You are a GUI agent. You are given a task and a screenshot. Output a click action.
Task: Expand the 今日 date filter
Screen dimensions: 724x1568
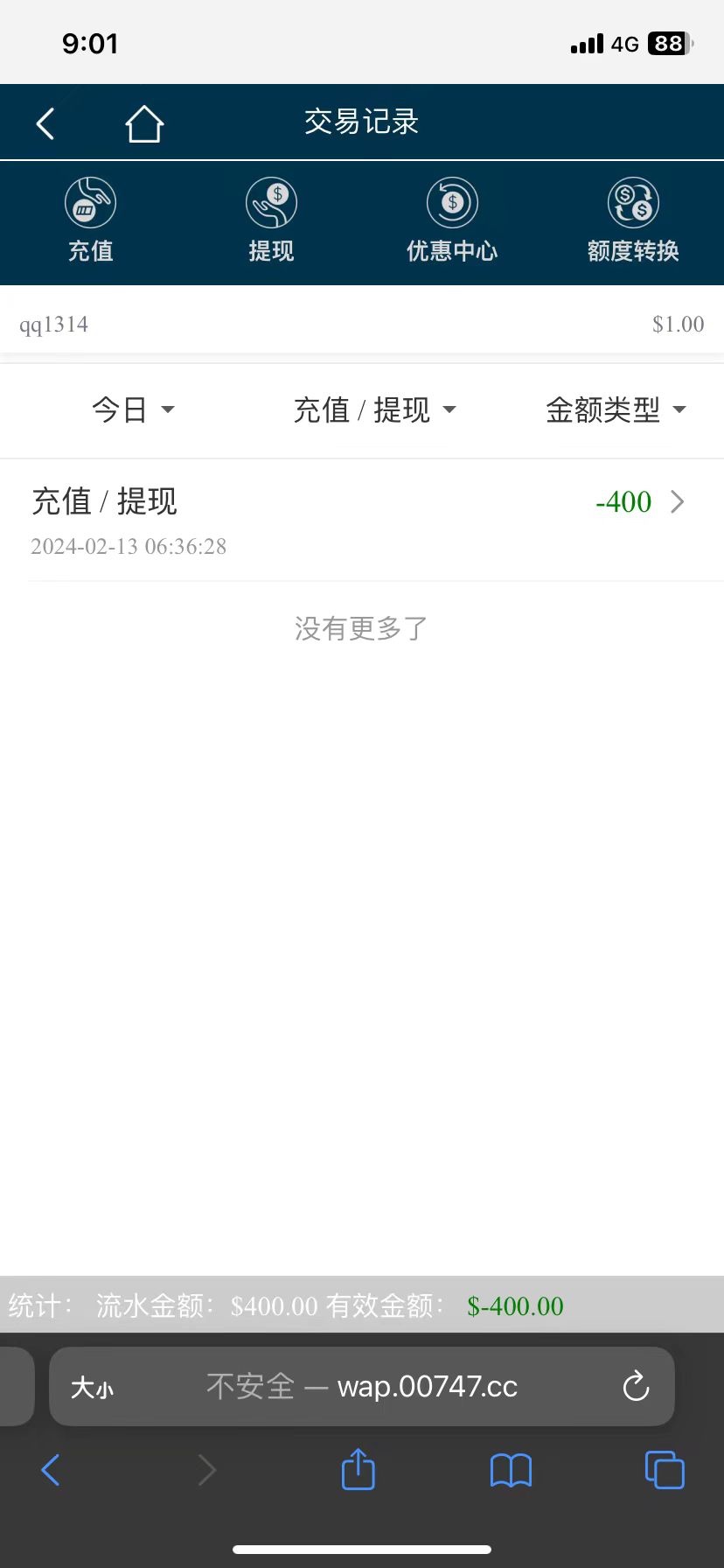click(133, 409)
